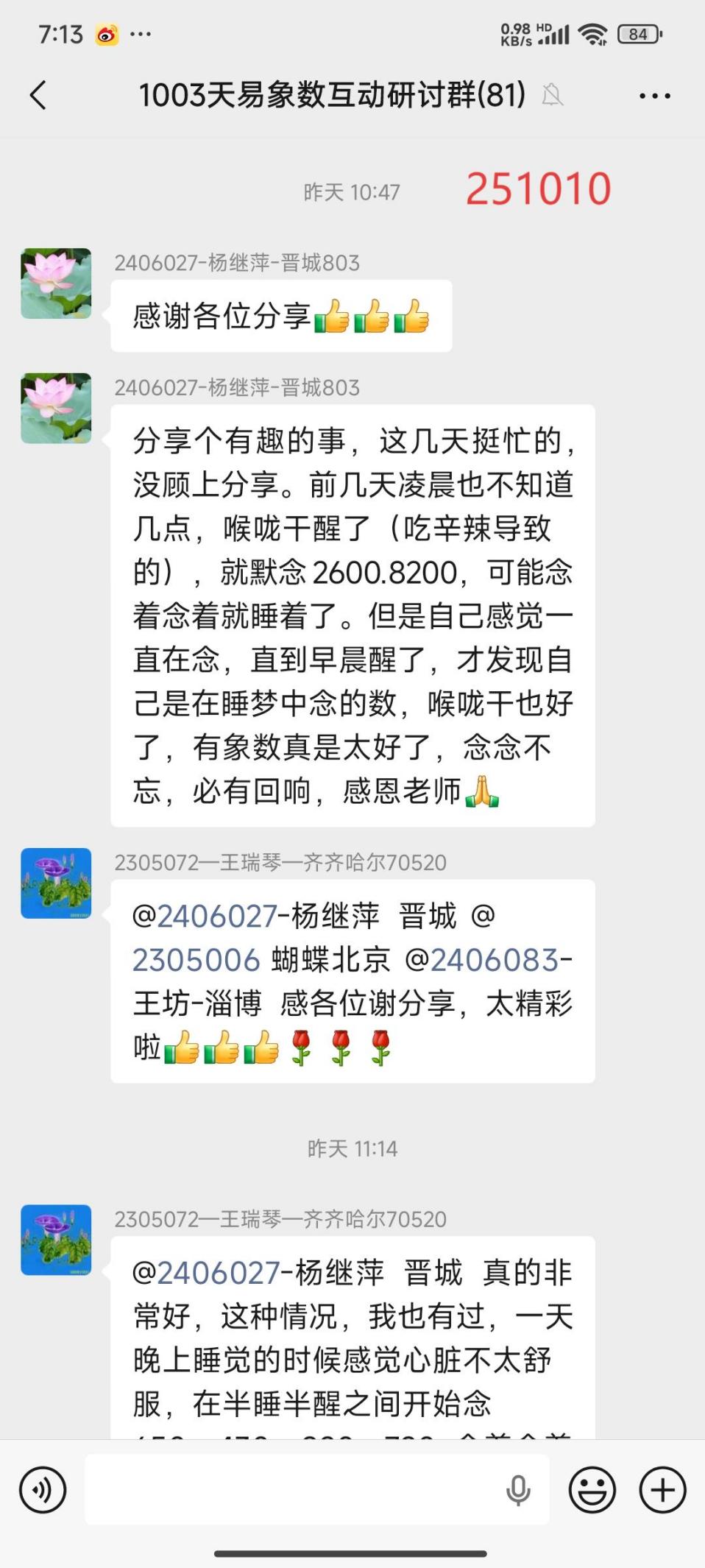Open 王瑞琴's avatar beside 真的非常好 message
This screenshot has height=1568, width=705.
pos(56,1240)
